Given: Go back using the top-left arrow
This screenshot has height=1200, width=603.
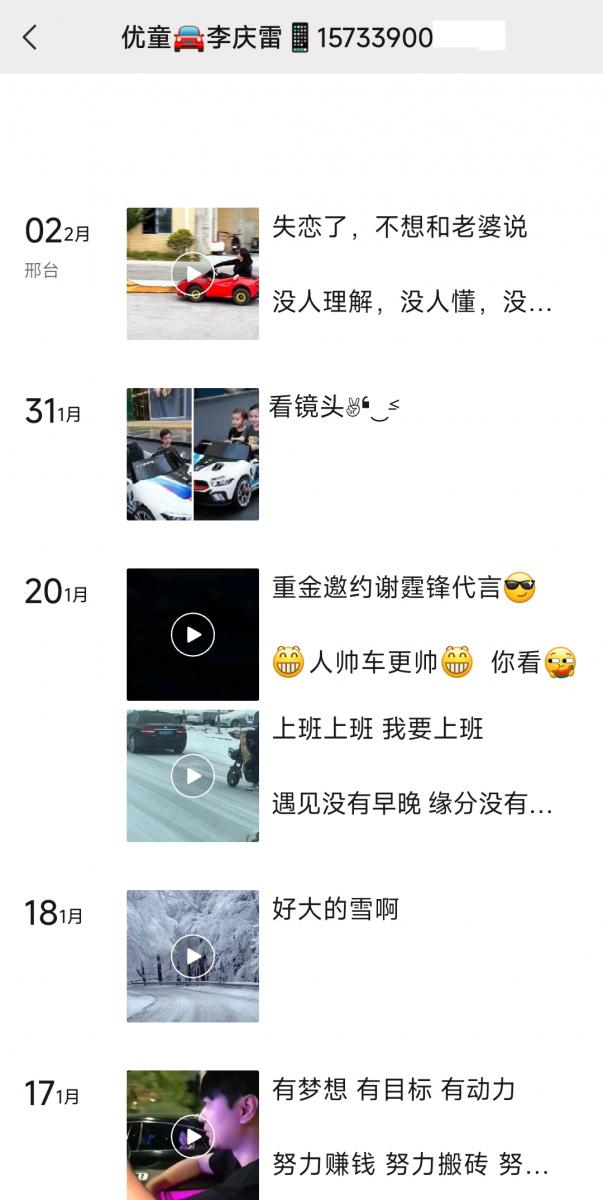Looking at the screenshot, I should point(30,38).
